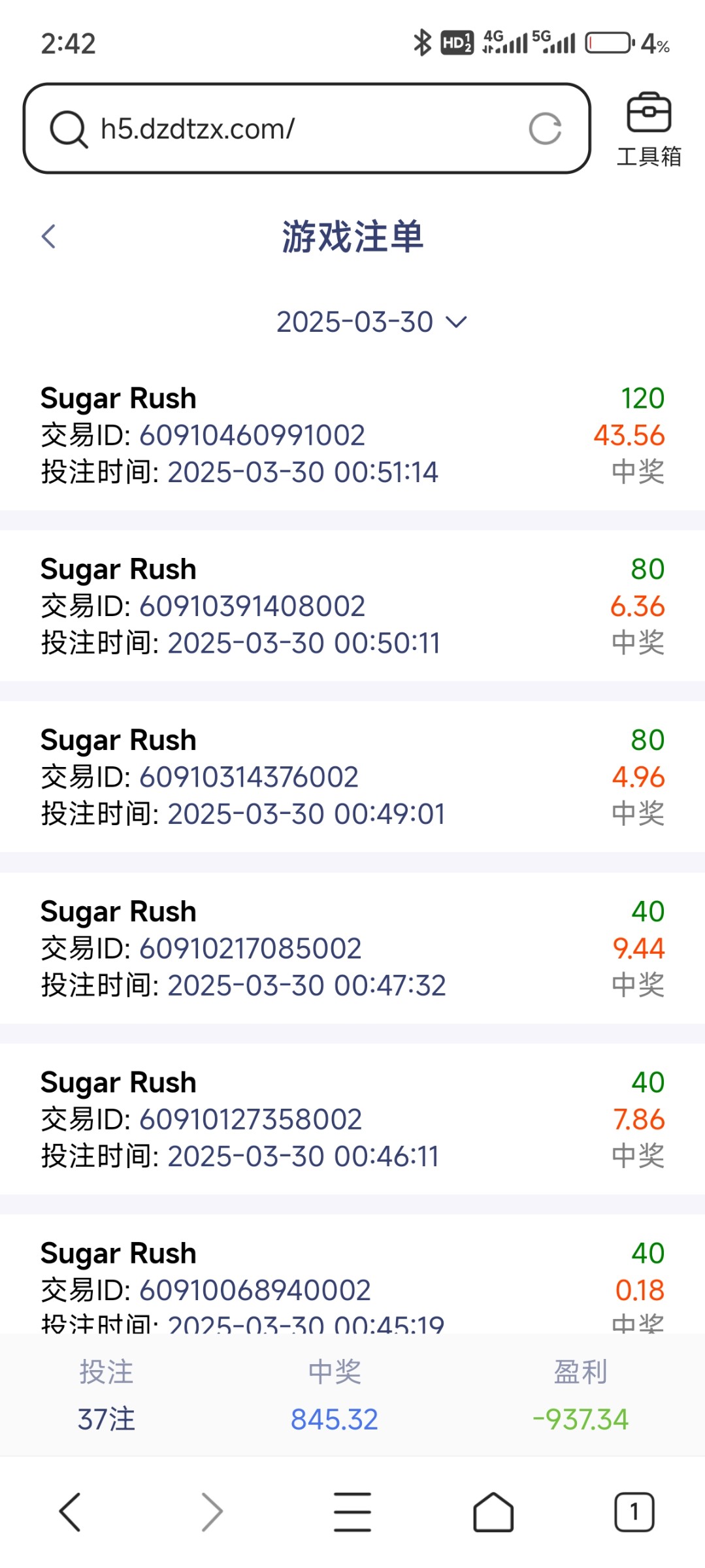The height and width of the screenshot is (1568, 705).
Task: Reload the page with the refresh icon
Action: click(545, 129)
